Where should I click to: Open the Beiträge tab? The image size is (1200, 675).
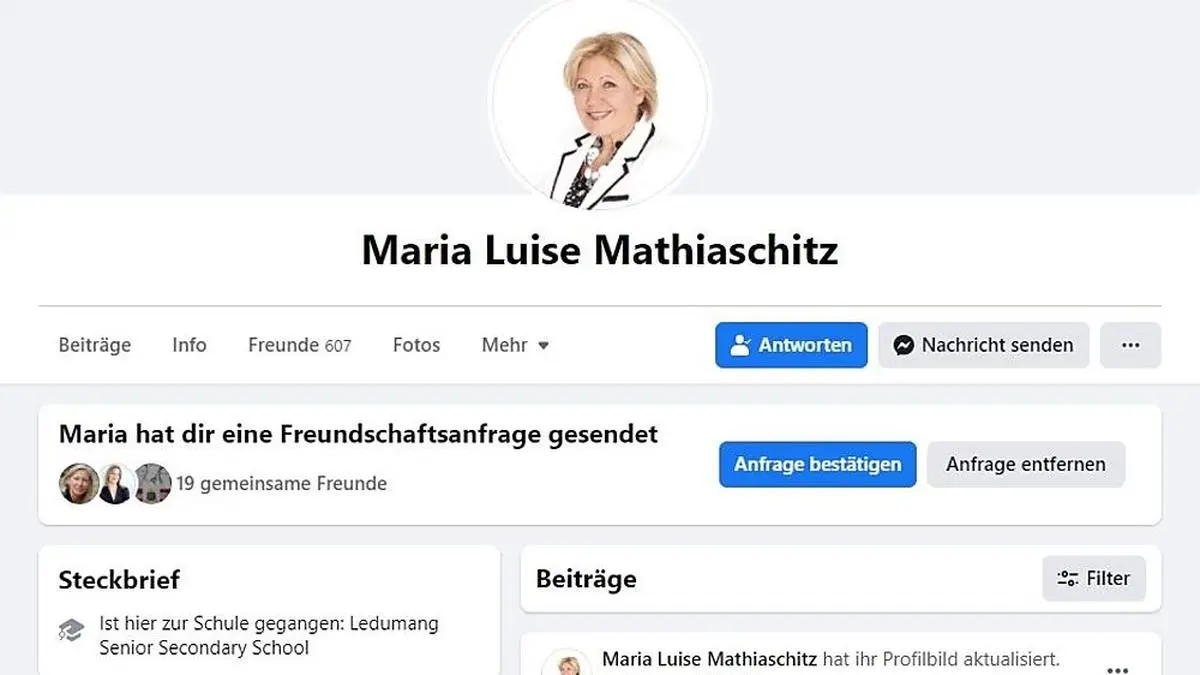pyautogui.click(x=95, y=345)
